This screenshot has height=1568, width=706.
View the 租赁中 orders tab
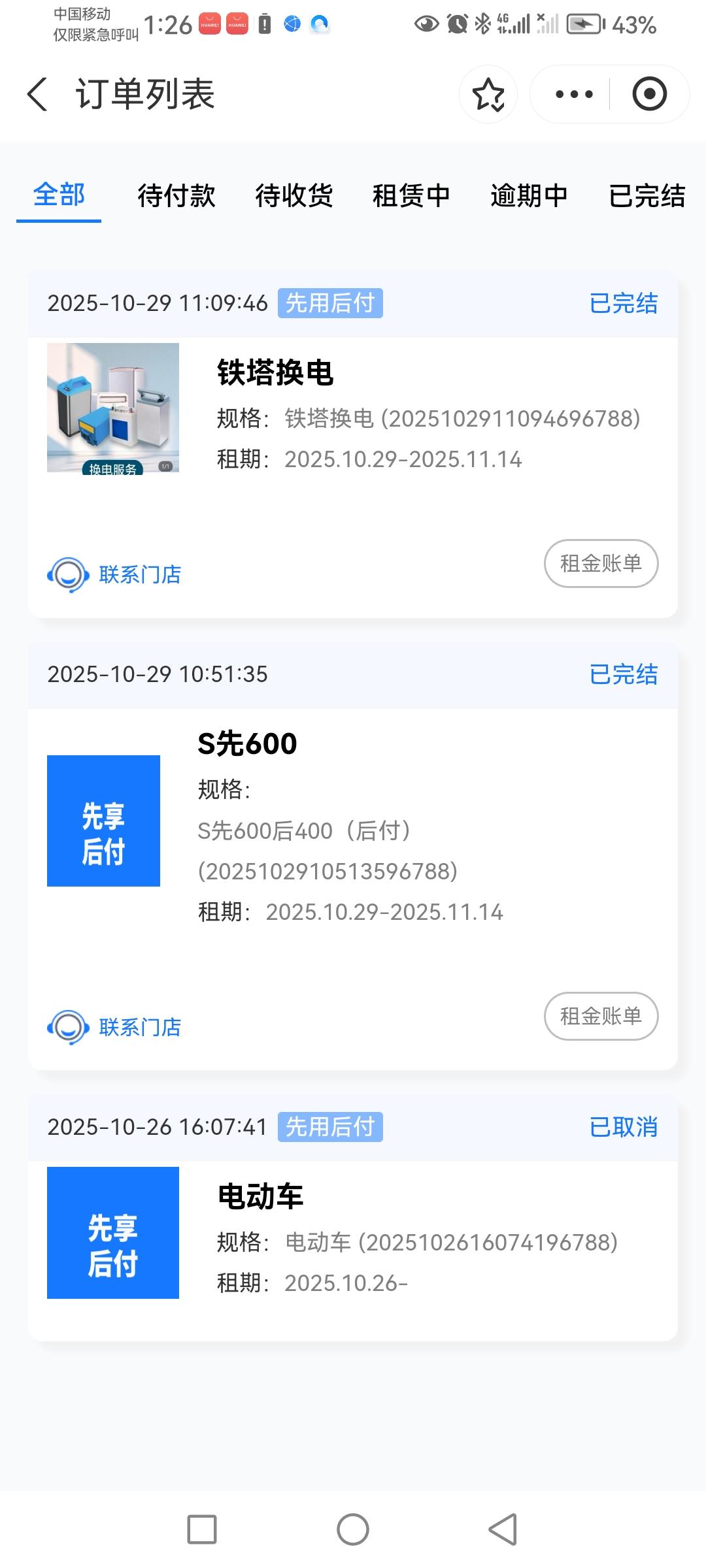click(x=411, y=195)
